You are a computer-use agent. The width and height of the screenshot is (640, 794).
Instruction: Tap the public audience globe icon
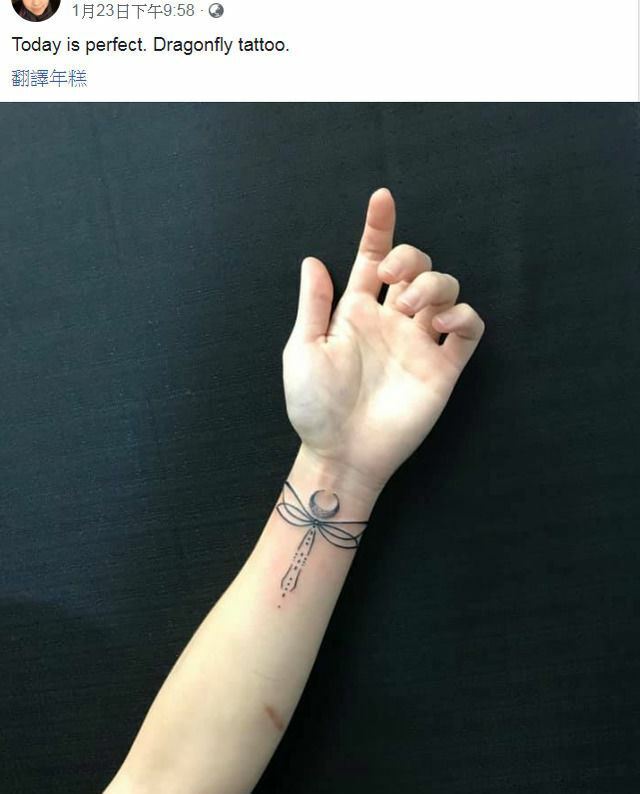(x=216, y=11)
